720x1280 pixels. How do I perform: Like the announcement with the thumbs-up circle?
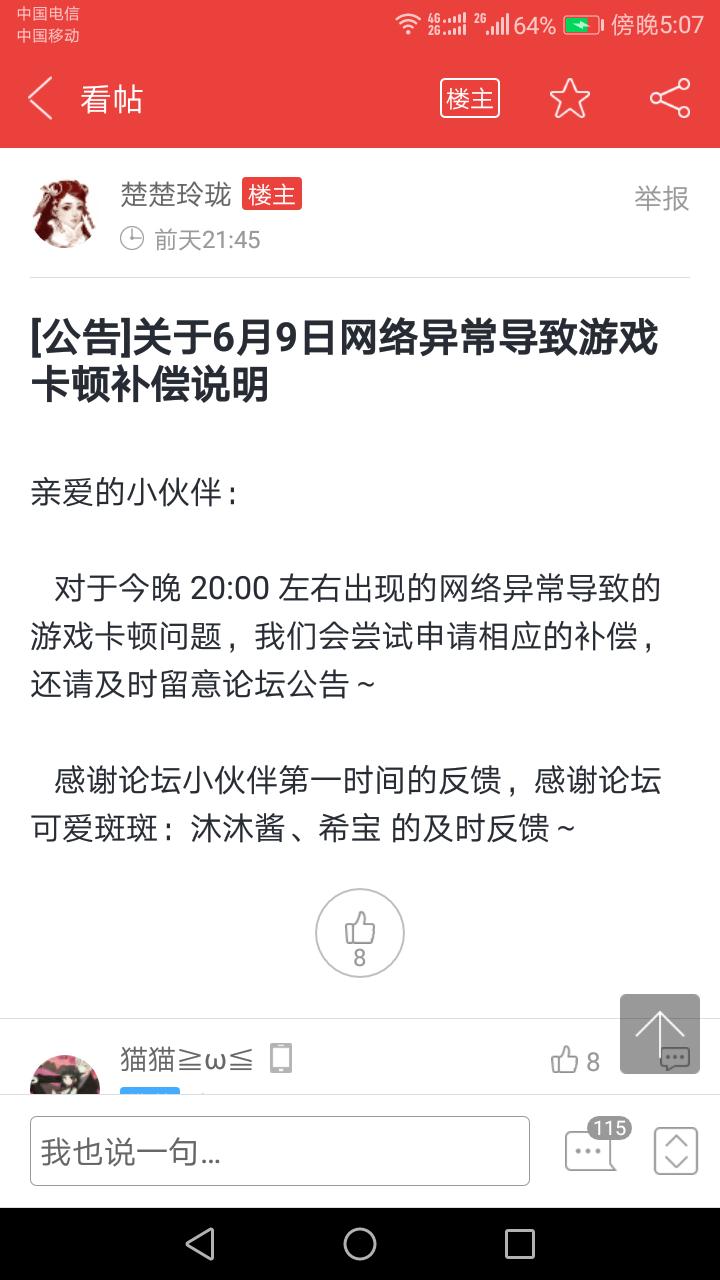(360, 933)
